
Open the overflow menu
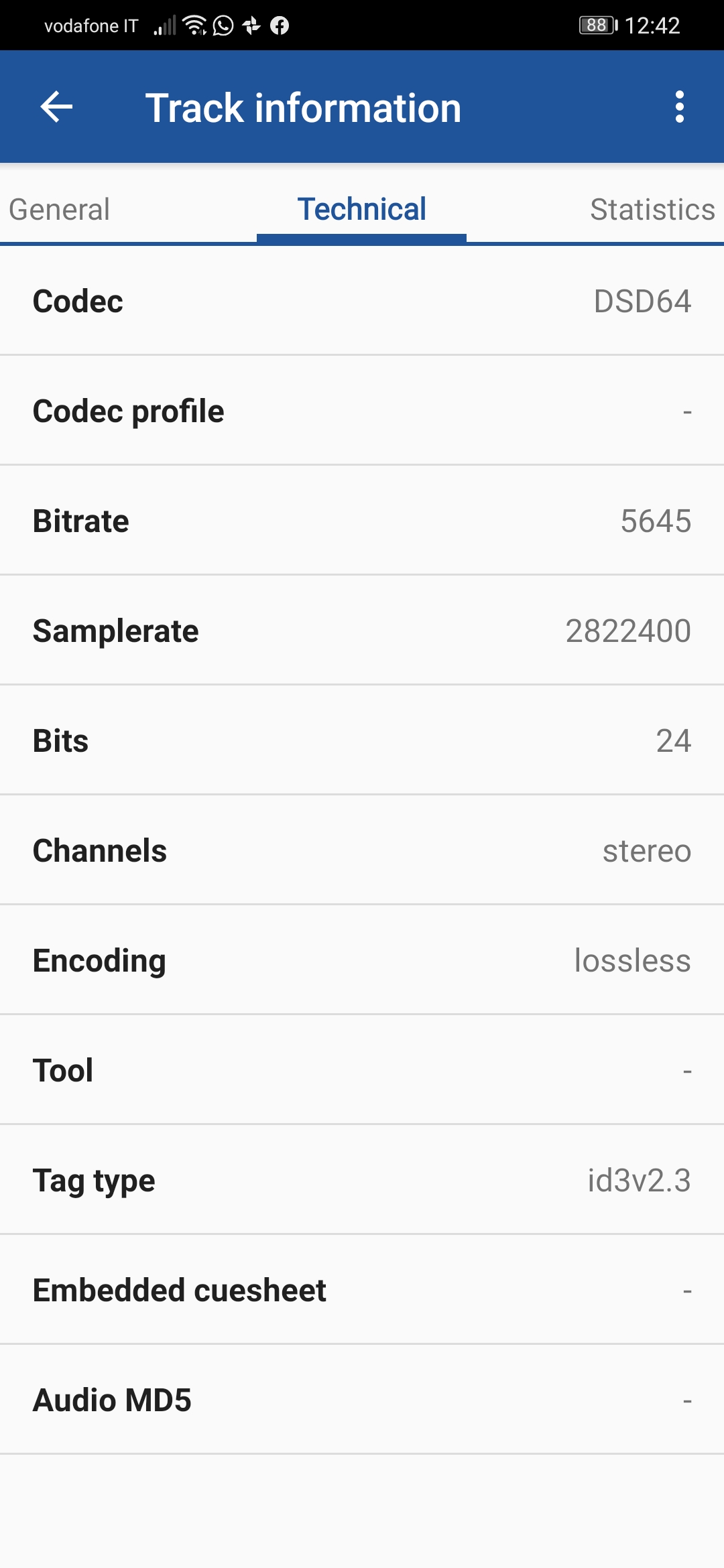point(680,107)
